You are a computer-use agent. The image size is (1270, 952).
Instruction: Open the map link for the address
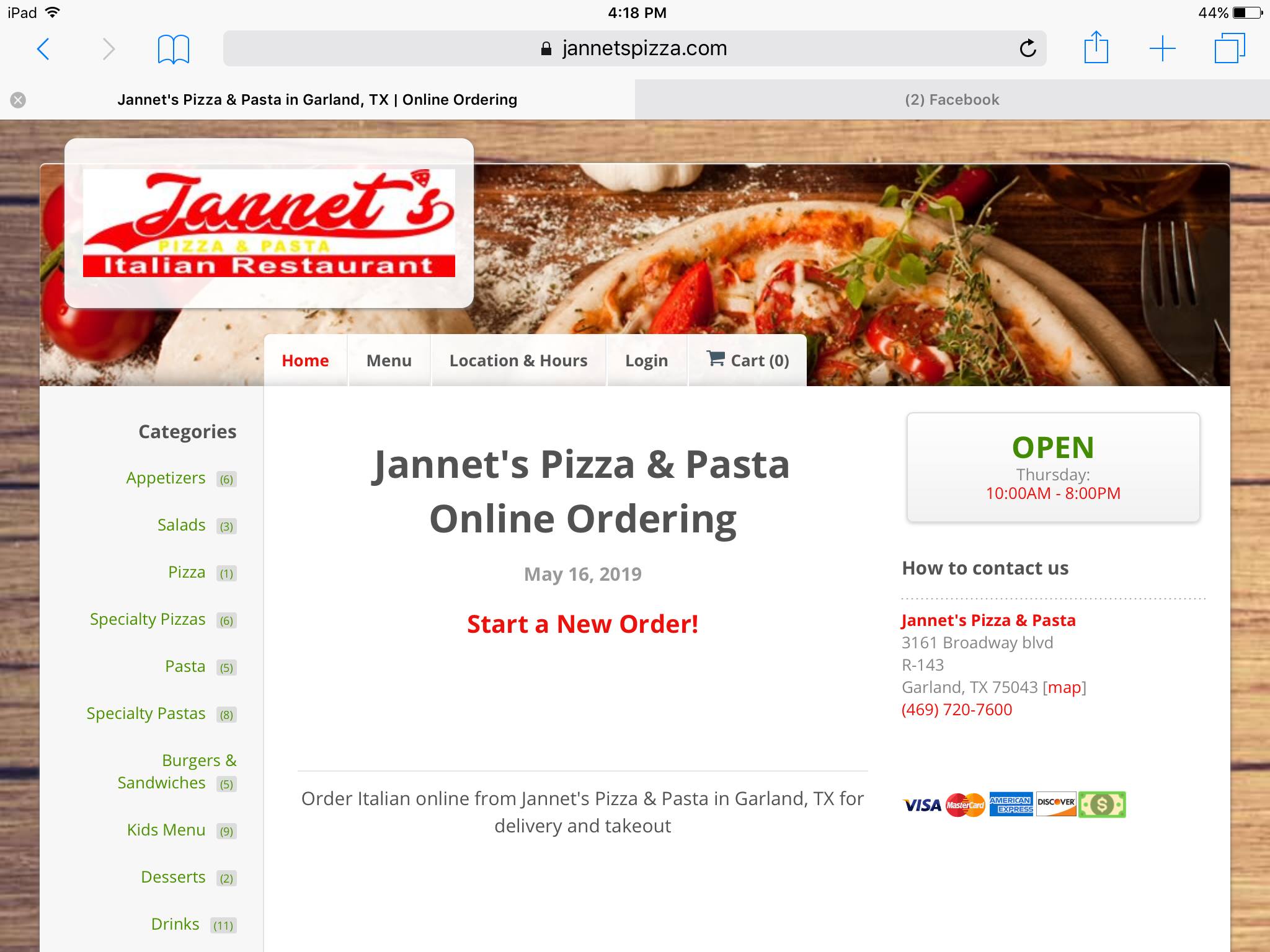point(1064,687)
